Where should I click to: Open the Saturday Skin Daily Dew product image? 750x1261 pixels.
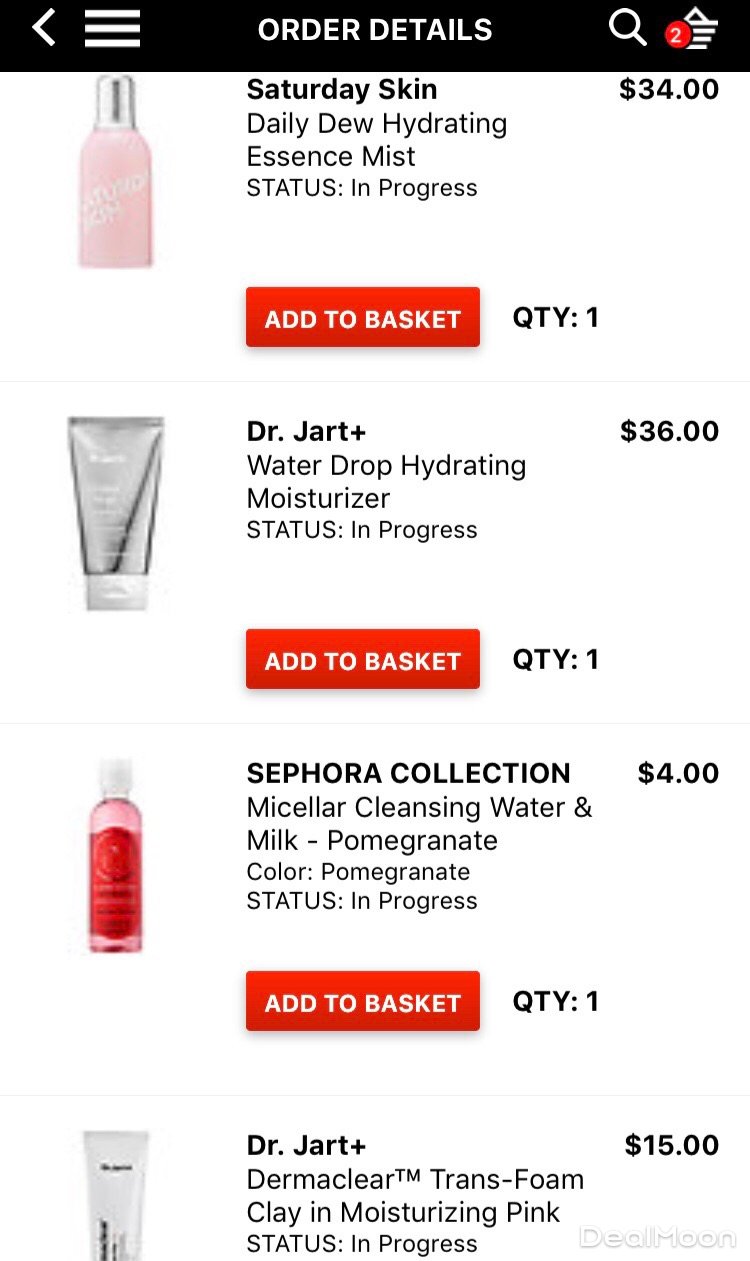pos(116,172)
